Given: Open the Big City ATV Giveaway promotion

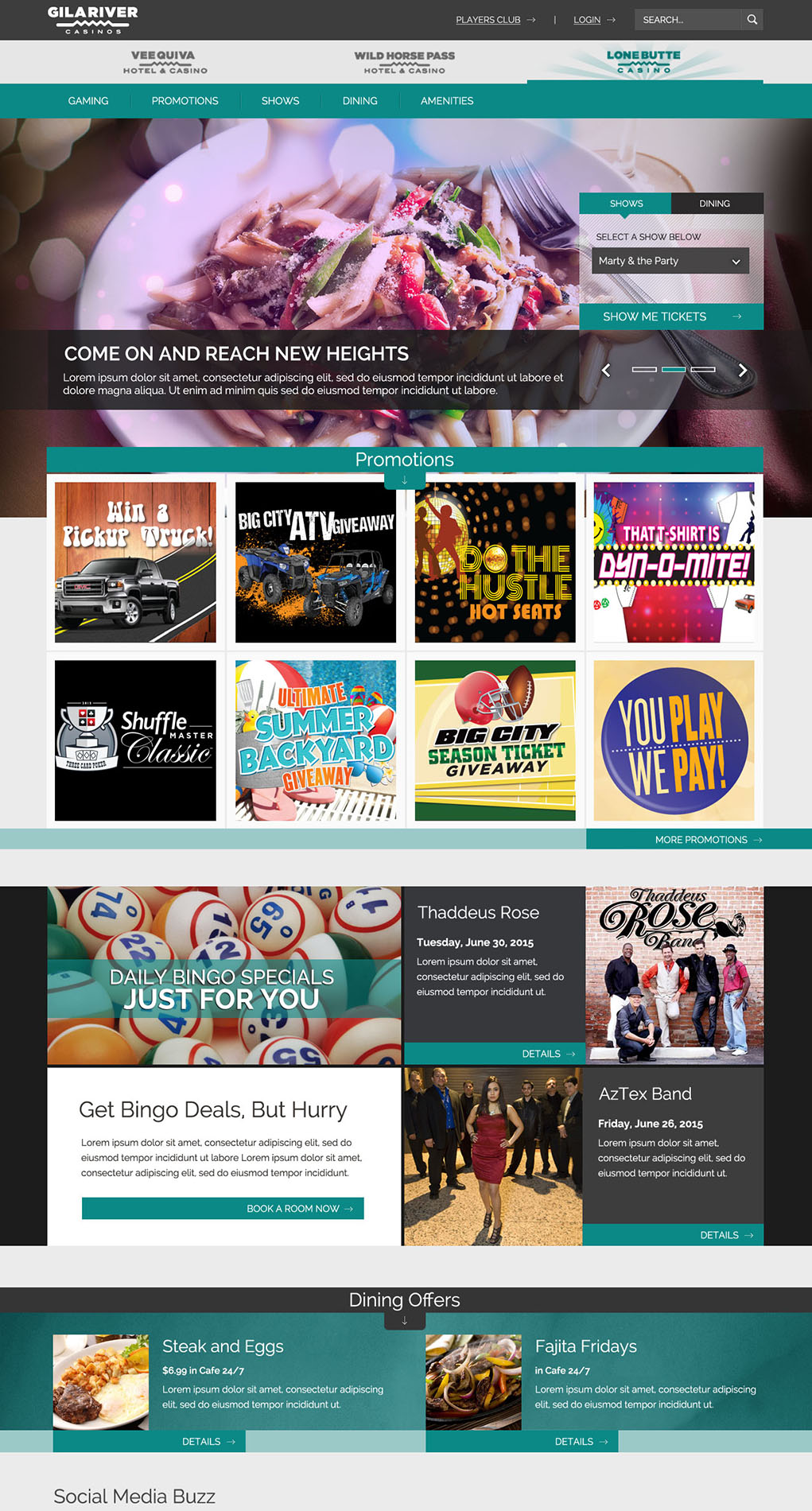Looking at the screenshot, I should (x=316, y=562).
